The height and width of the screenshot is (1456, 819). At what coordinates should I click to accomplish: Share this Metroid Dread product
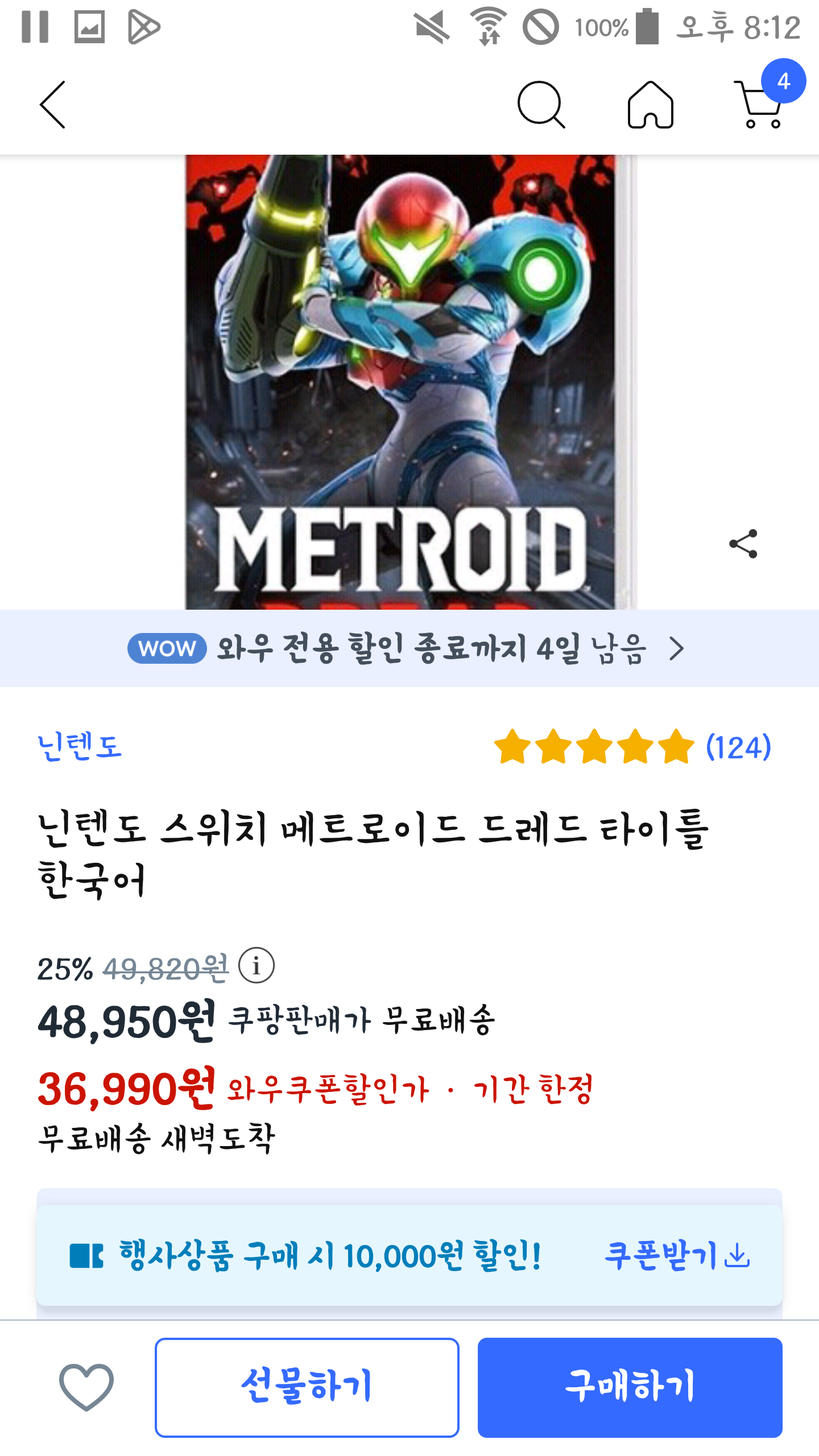(743, 544)
